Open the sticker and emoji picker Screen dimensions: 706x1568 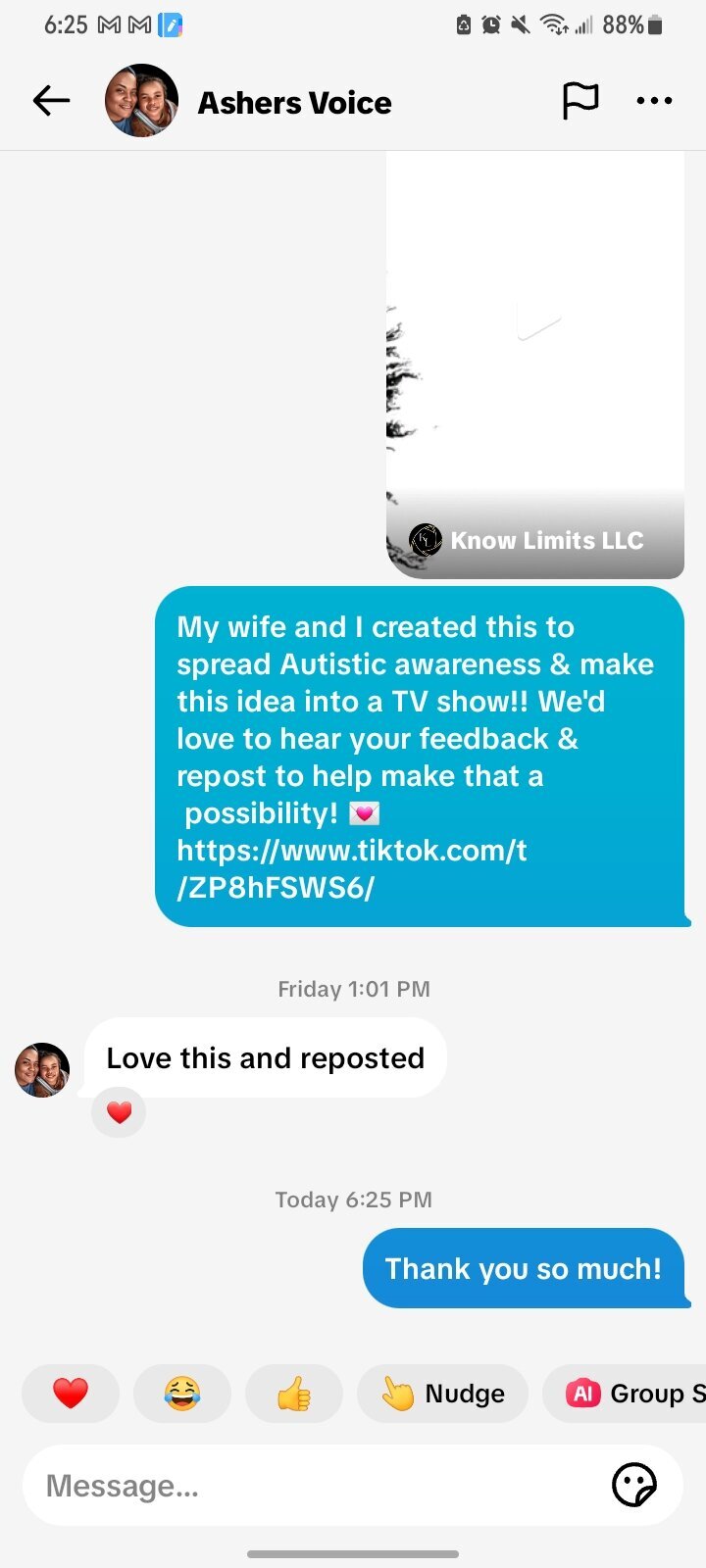coord(633,1486)
